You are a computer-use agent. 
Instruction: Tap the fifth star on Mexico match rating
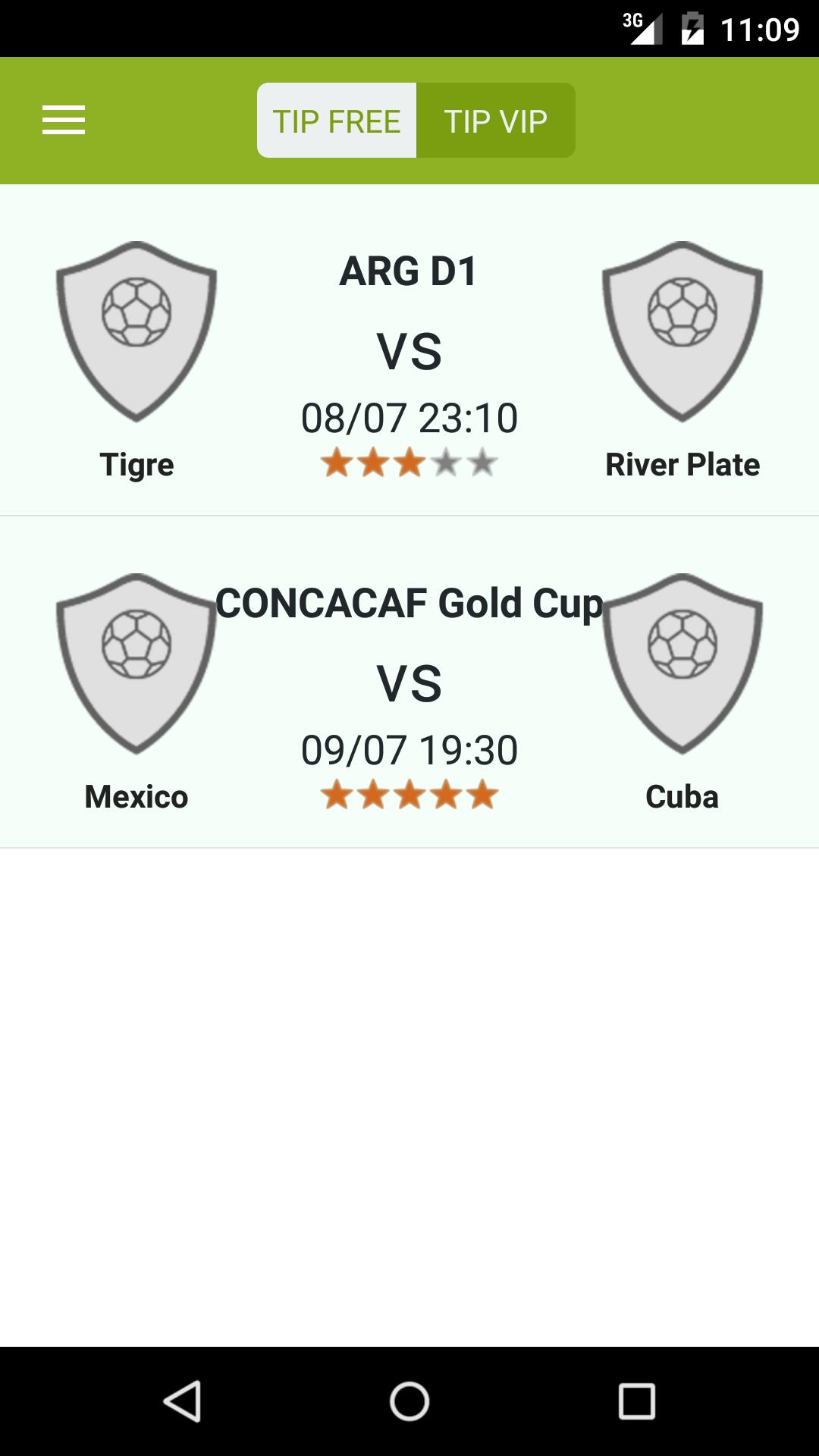coord(481,795)
